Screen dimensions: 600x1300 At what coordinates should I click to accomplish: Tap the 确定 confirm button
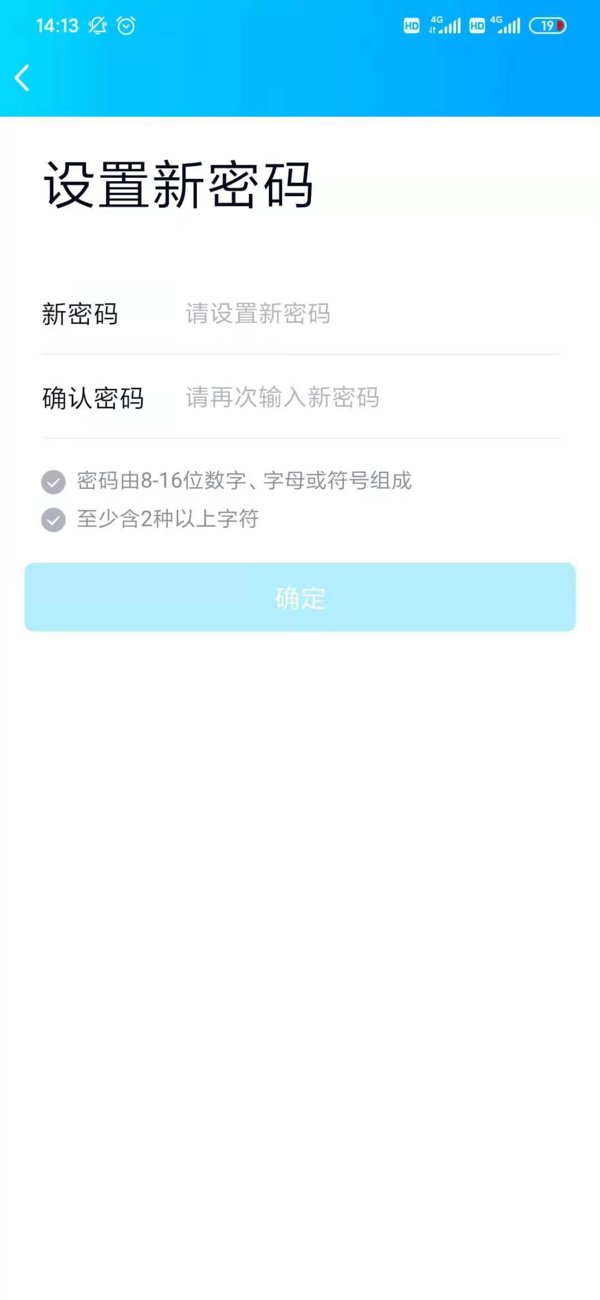tap(300, 598)
